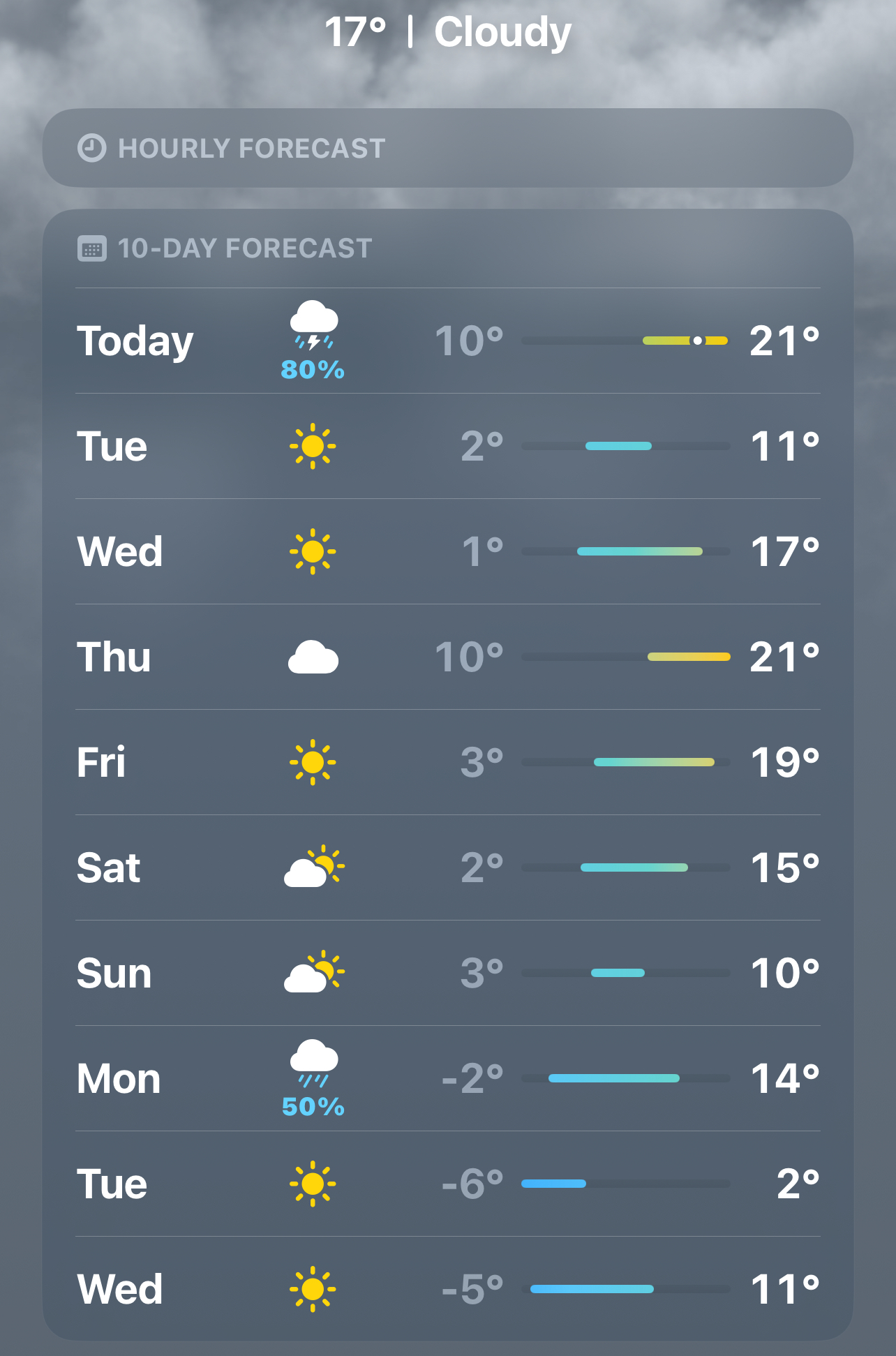
Task: Open the Tue row with low -6°
Action: click(x=447, y=1184)
